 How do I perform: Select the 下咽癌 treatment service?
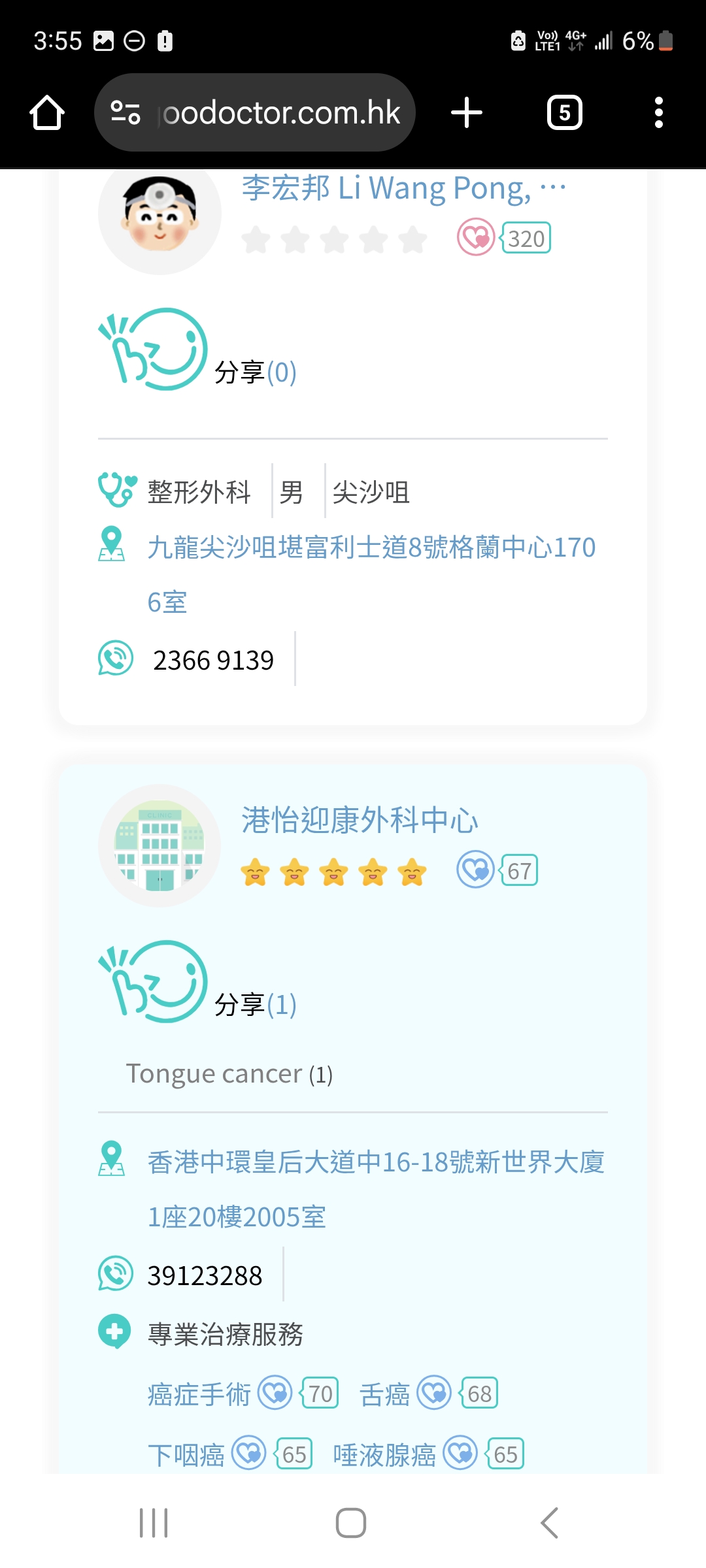coord(186,1454)
